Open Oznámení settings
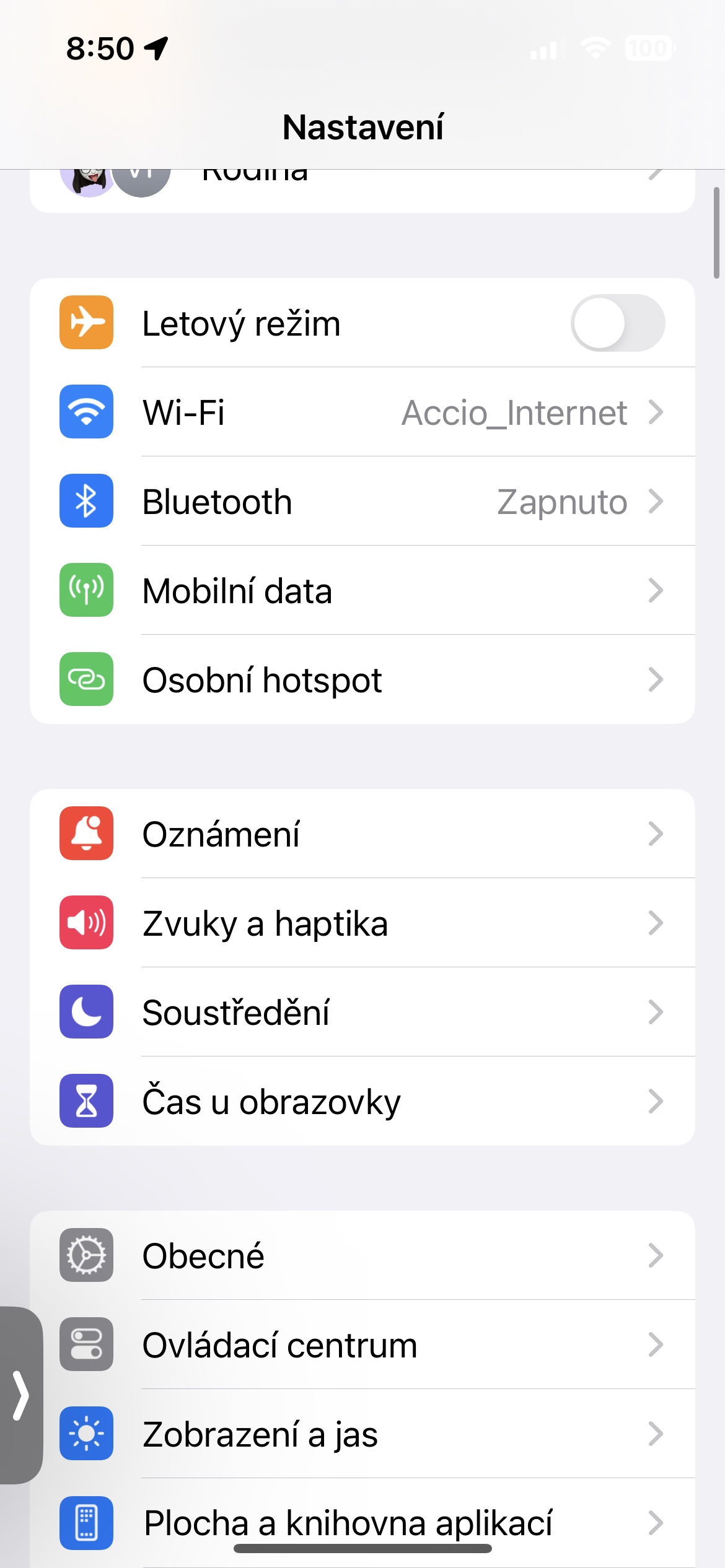 (362, 834)
